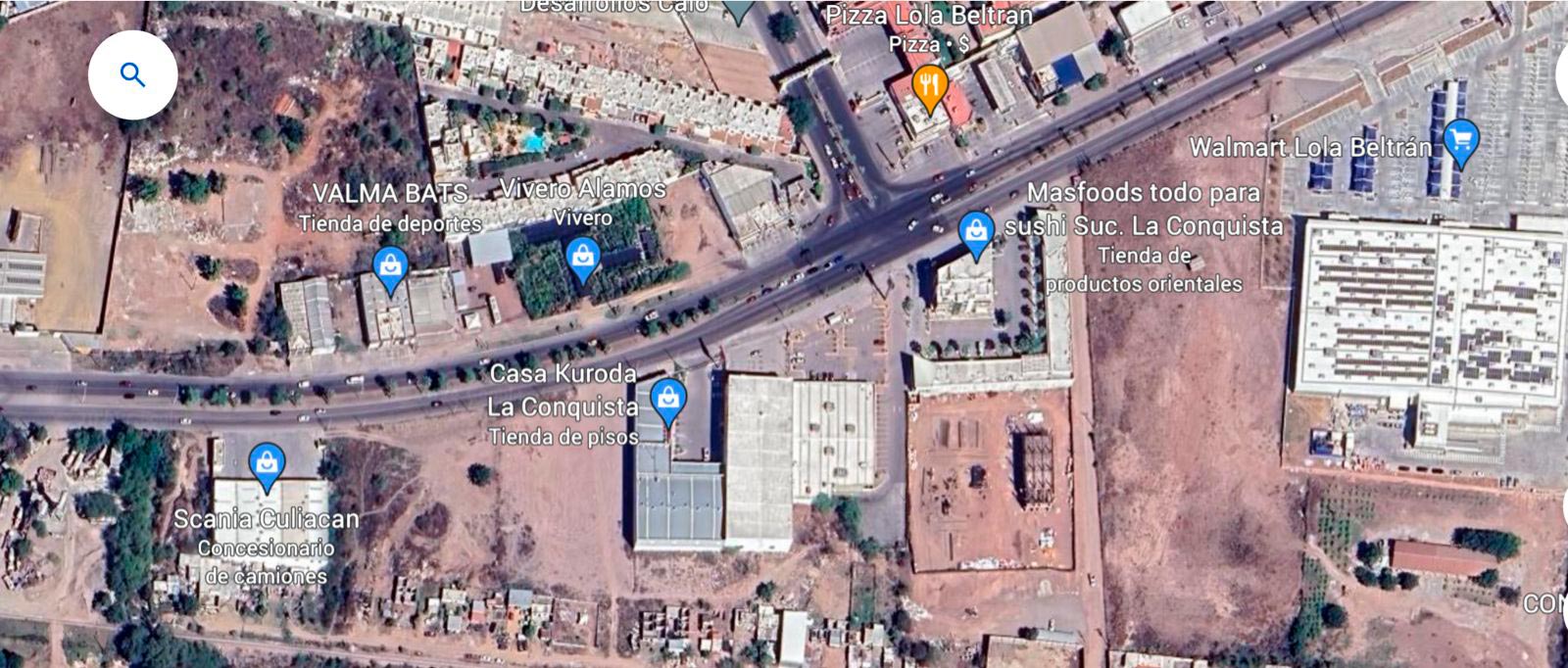Open the Scania Culiacan dealership marker
This screenshot has height=668, width=1568.
pyautogui.click(x=267, y=464)
